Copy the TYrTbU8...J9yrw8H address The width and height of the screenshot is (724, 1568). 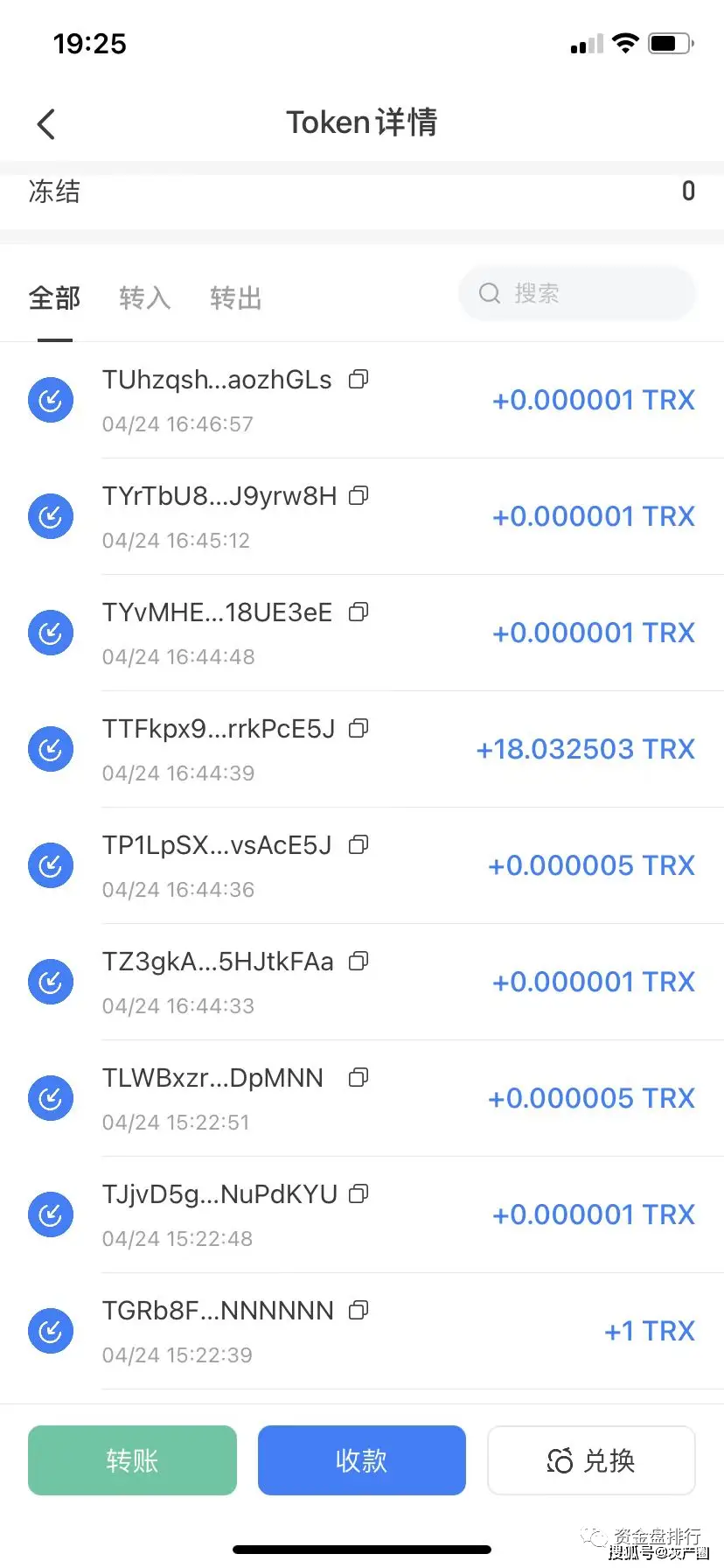point(358,496)
